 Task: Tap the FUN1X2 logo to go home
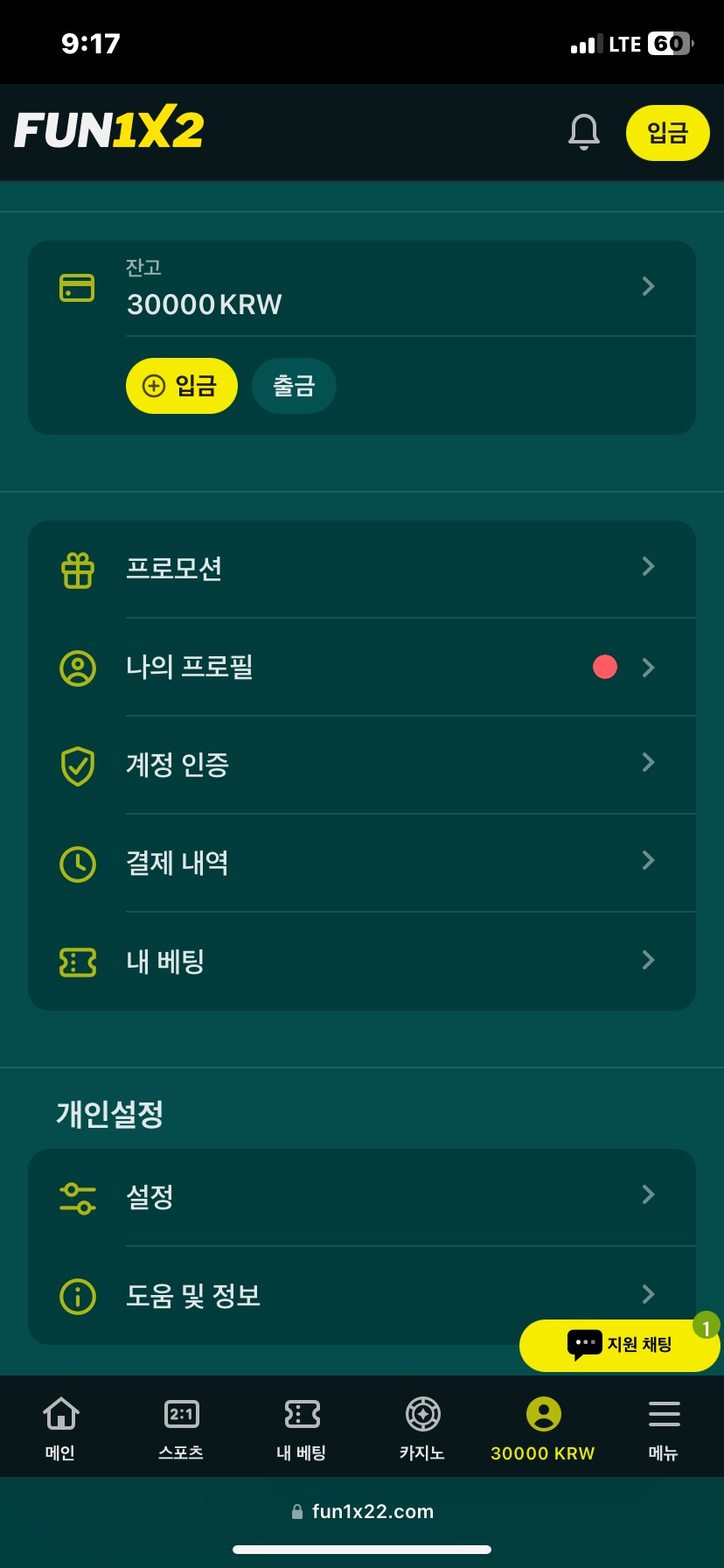109,129
